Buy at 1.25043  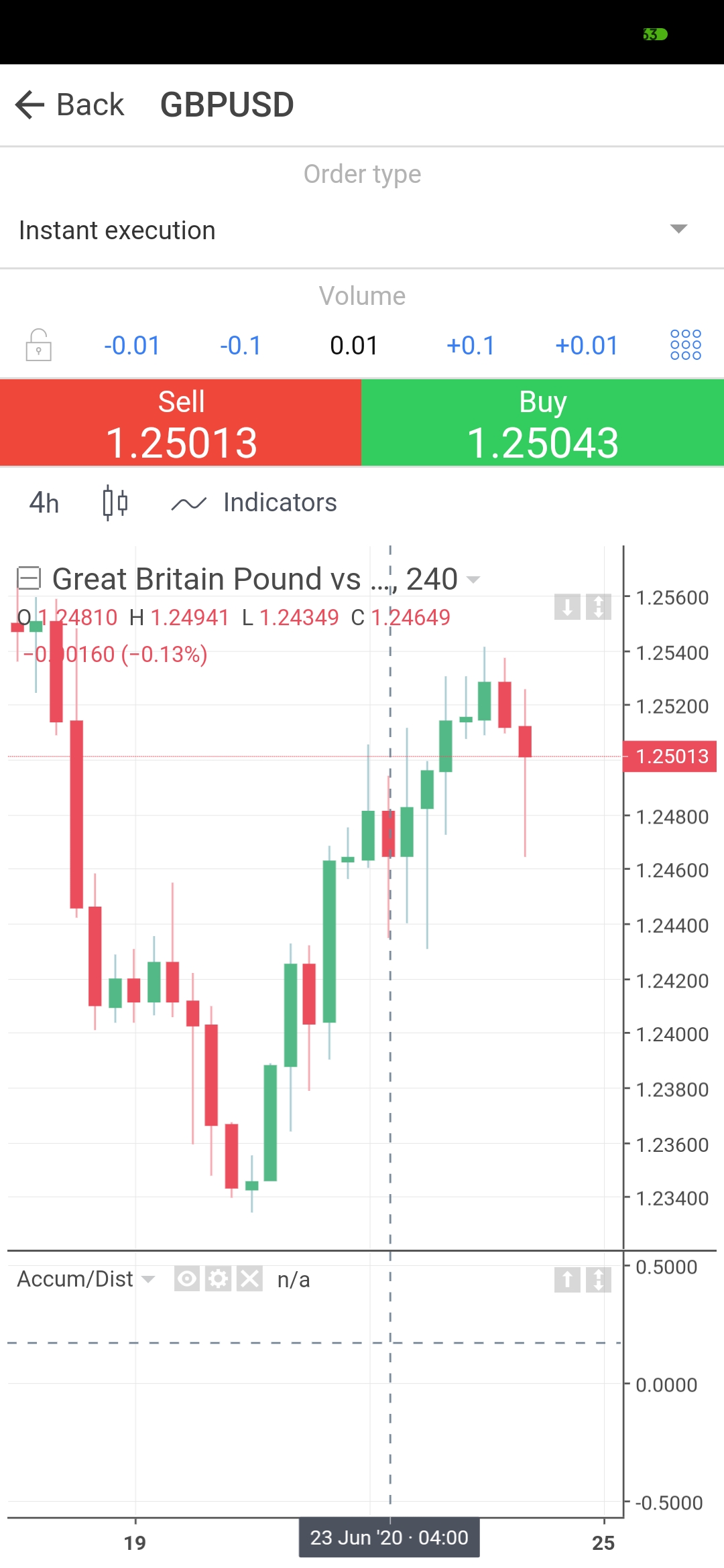pos(543,423)
